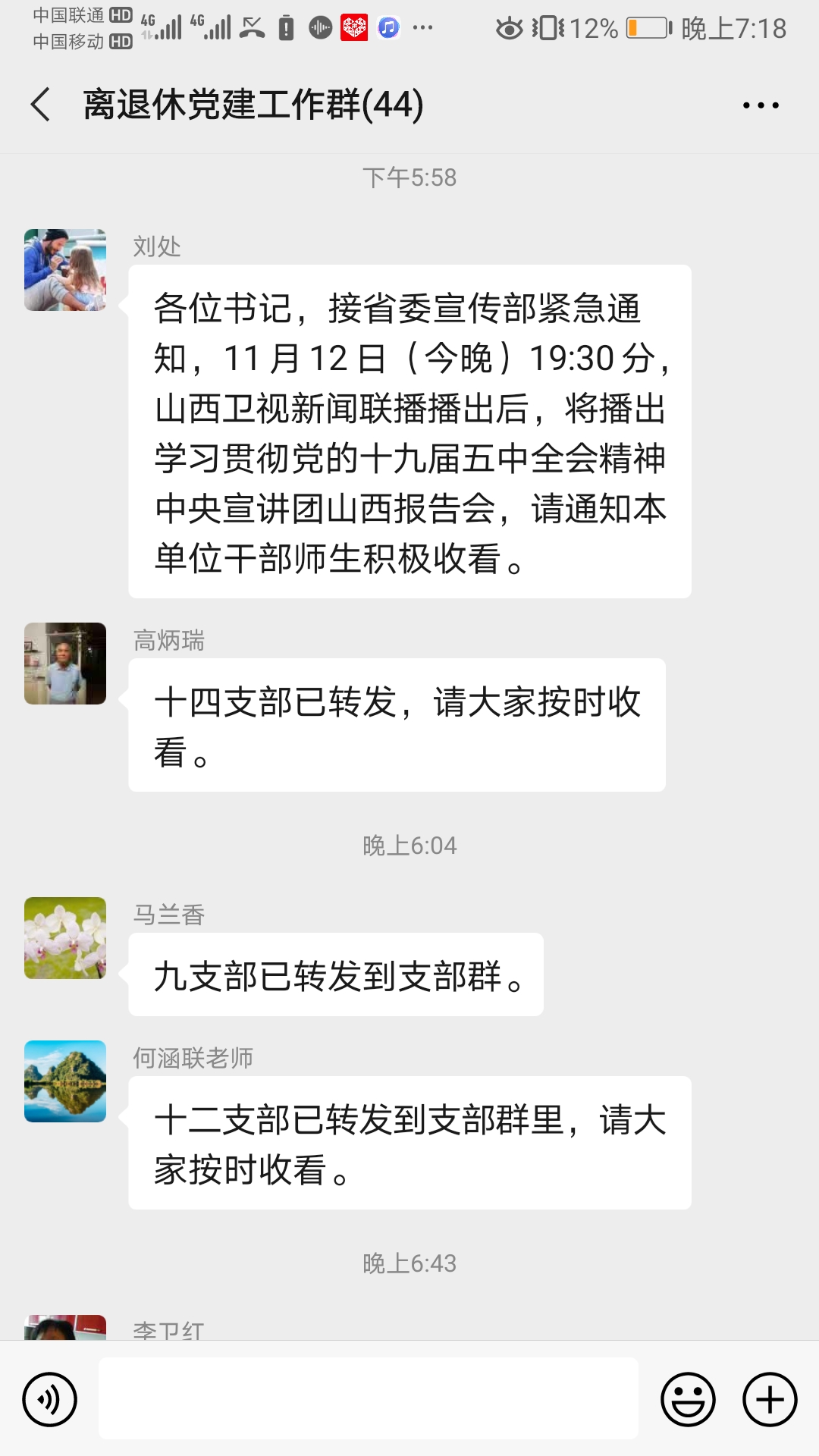Open 高炳瑞's profile avatar
The image size is (819, 1456).
pos(65,664)
